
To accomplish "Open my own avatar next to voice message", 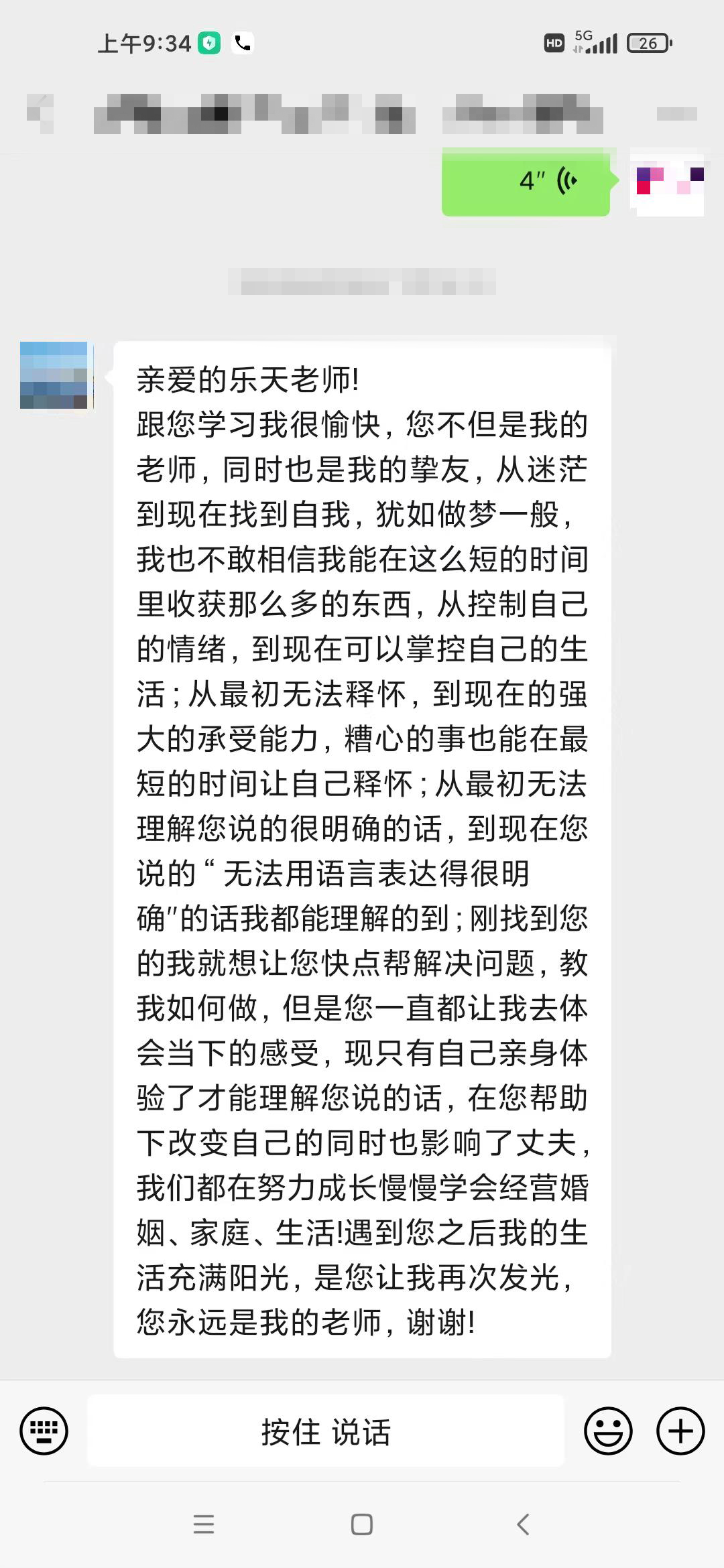I will click(x=668, y=182).
